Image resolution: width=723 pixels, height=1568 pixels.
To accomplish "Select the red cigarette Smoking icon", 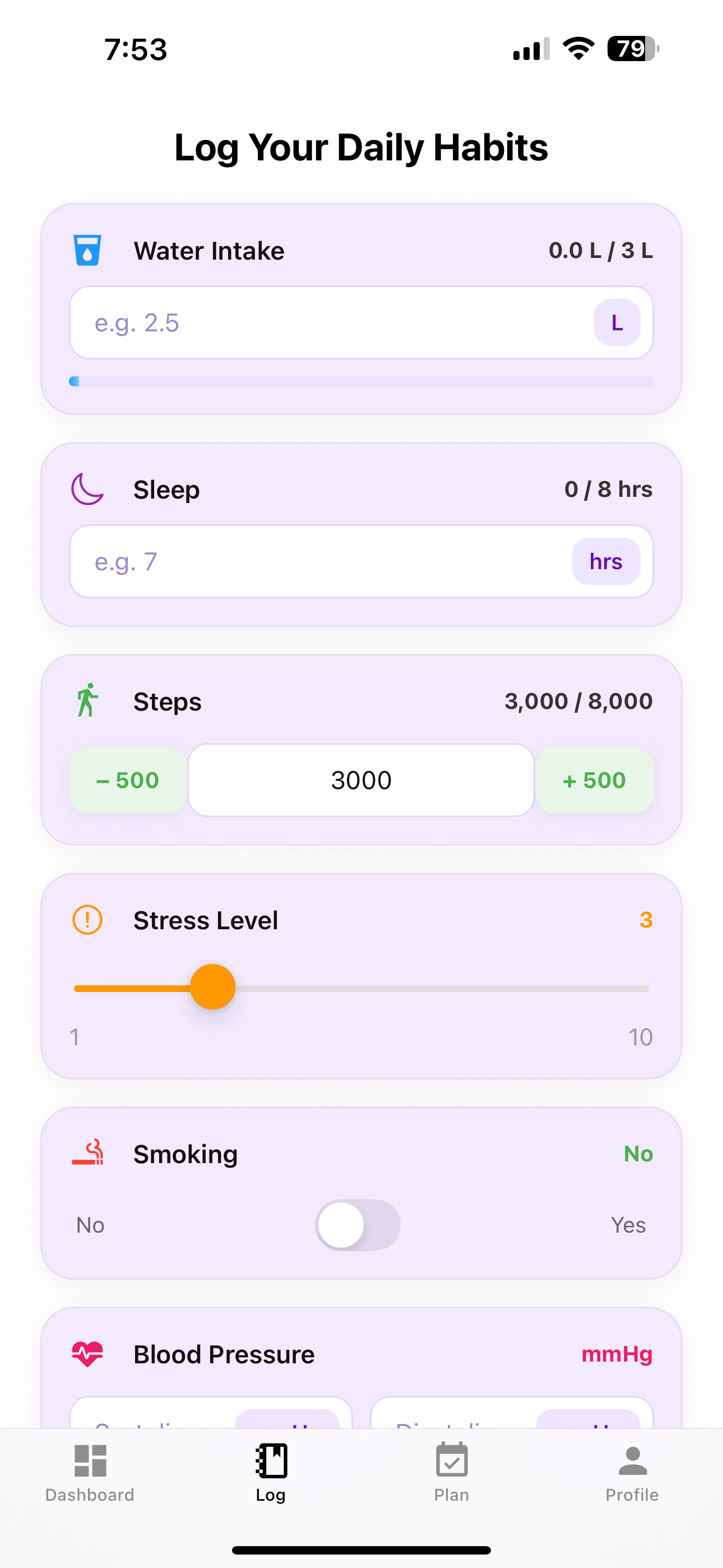I will pyautogui.click(x=87, y=1154).
